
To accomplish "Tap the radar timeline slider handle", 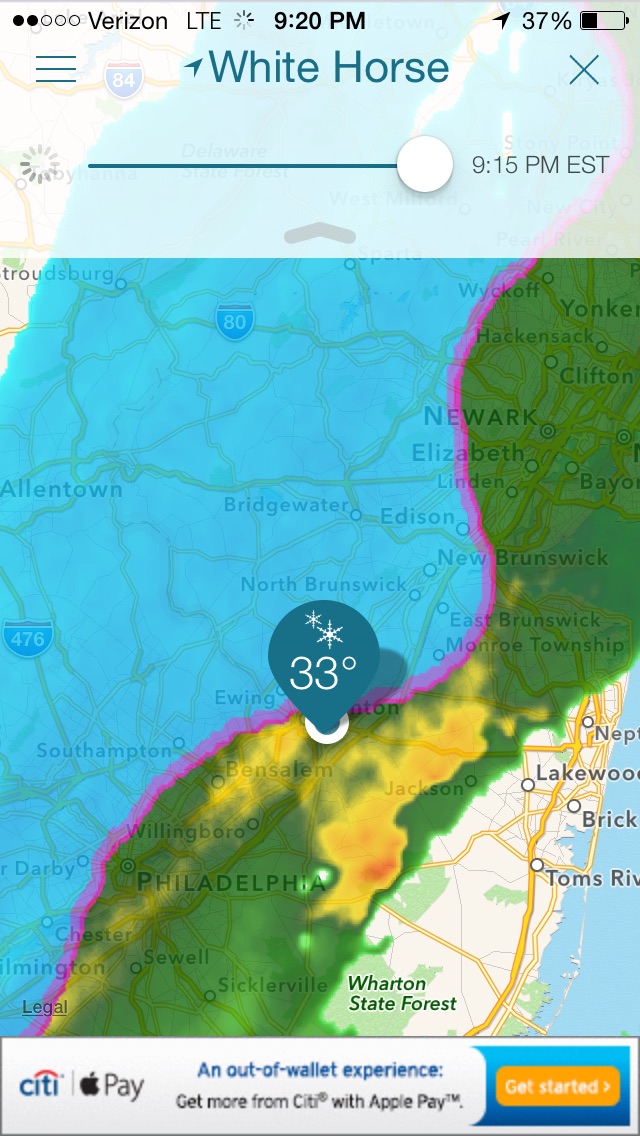I will point(425,164).
